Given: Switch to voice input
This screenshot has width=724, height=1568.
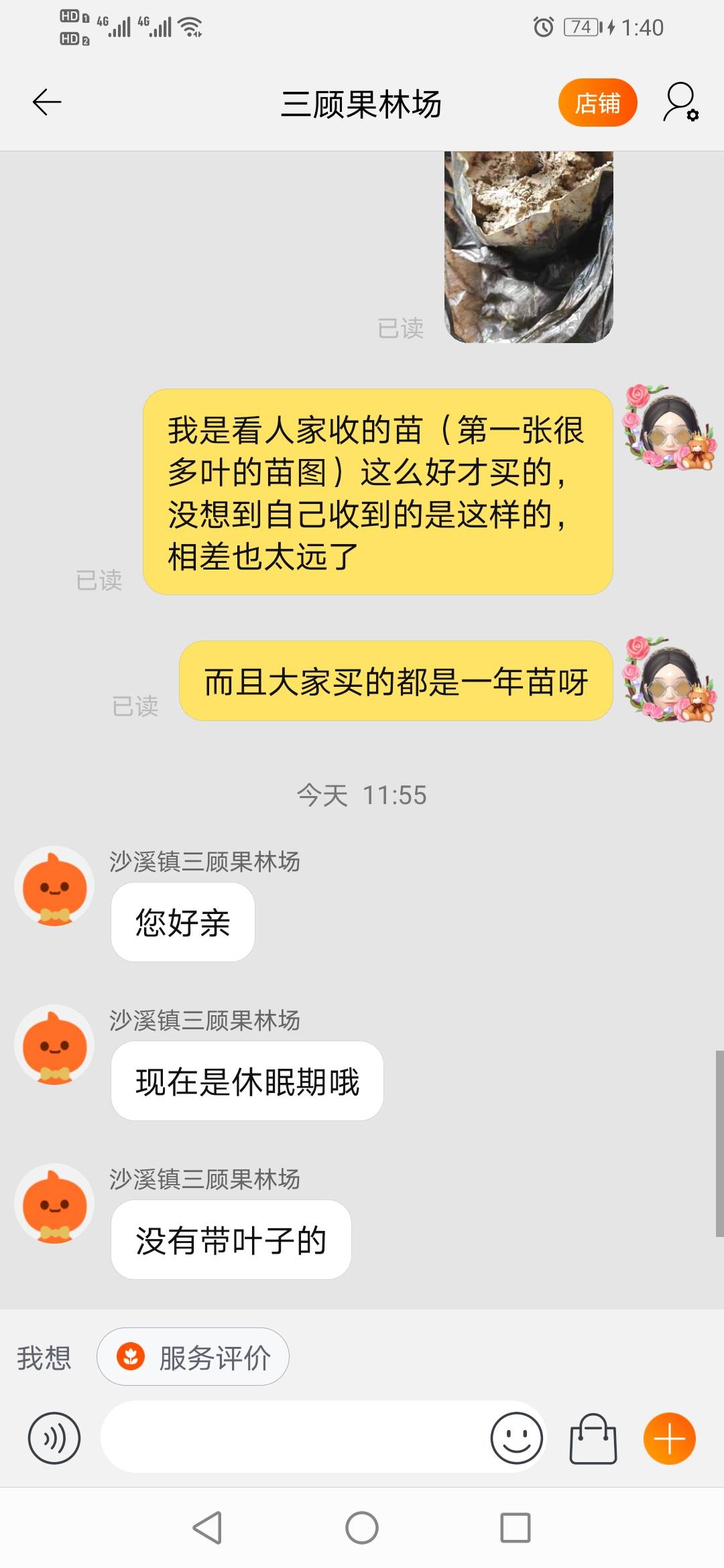Looking at the screenshot, I should click(54, 1438).
